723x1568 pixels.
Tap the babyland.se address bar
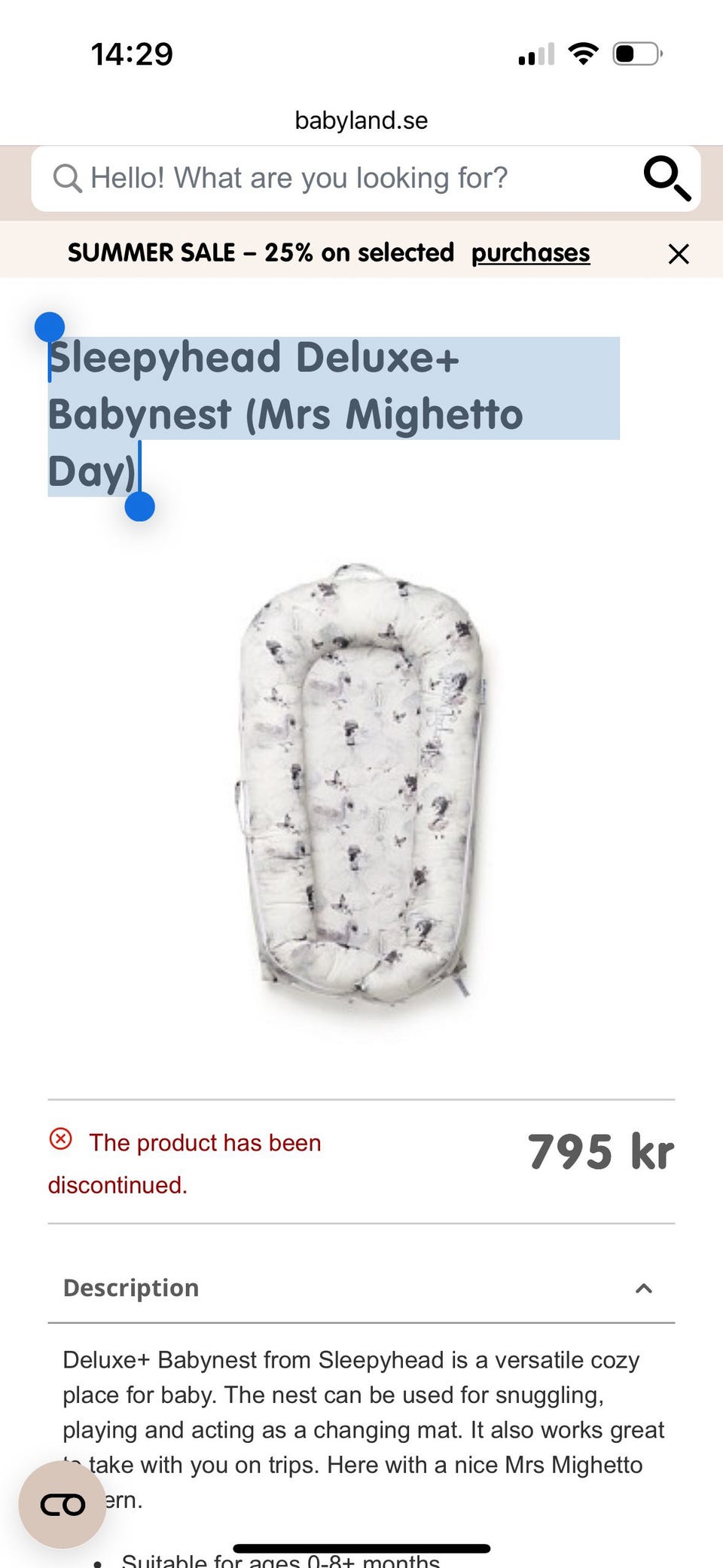pos(361,121)
